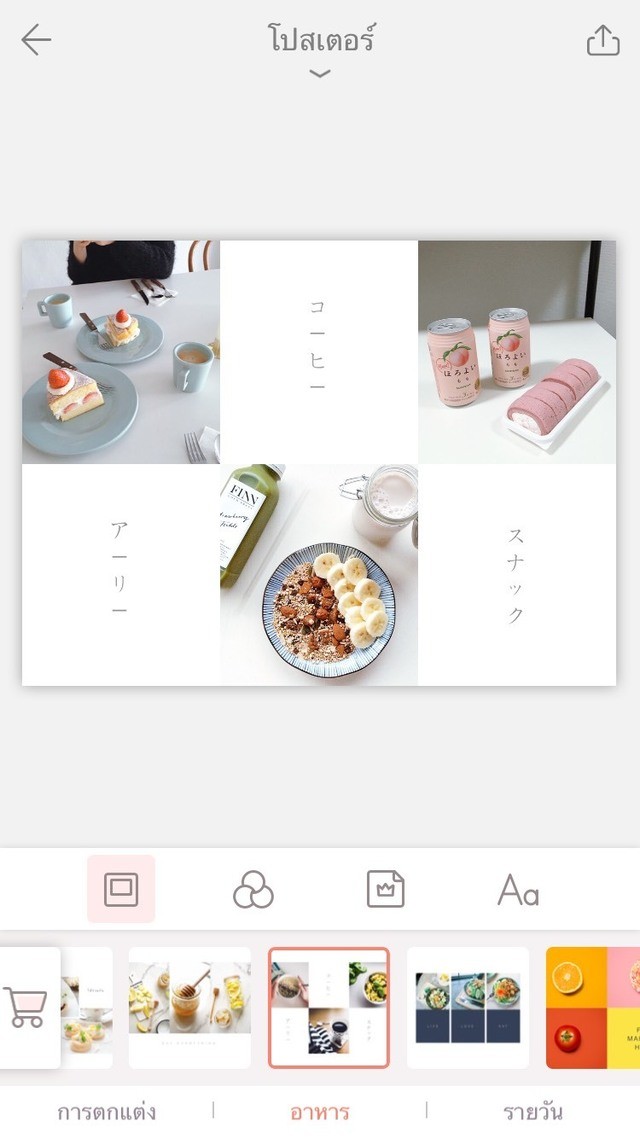Image resolution: width=640 pixels, height=1138 pixels.
Task: Open the Aa text tool
Action: [518, 889]
